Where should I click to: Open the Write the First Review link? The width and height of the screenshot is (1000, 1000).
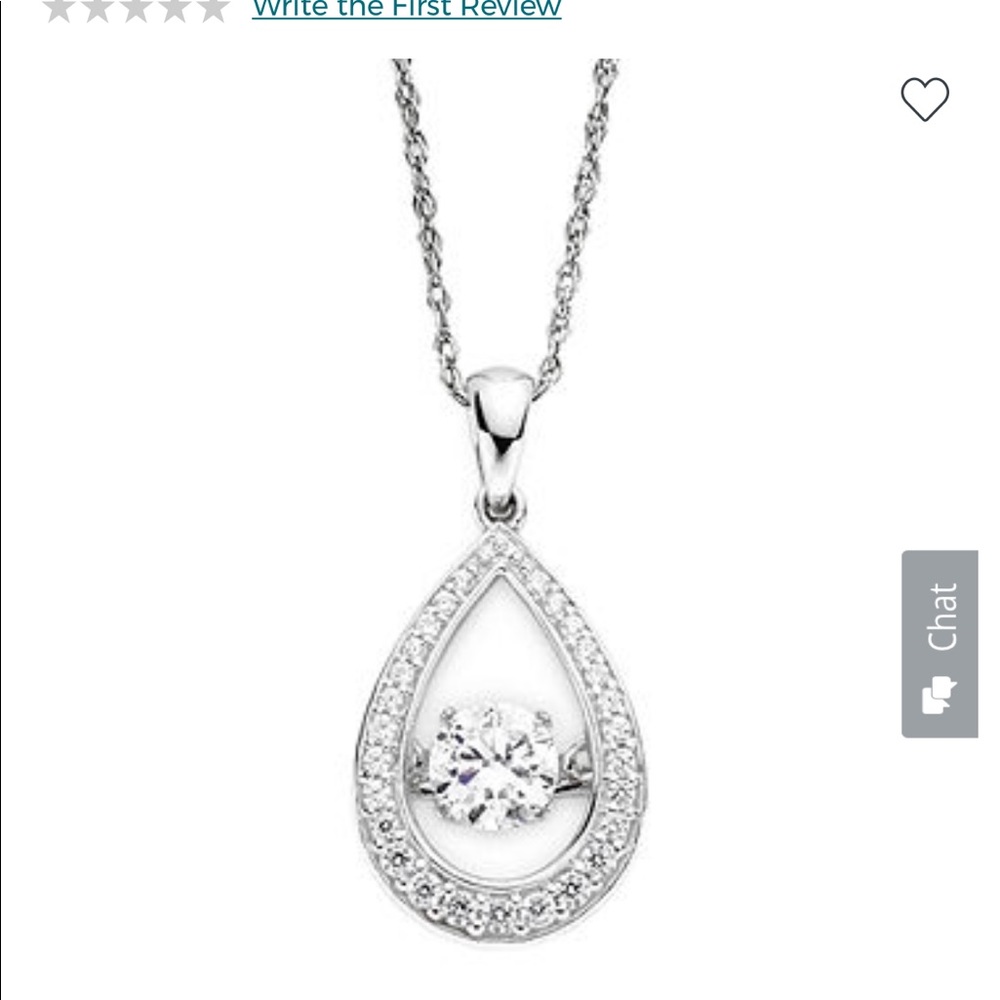coord(406,9)
